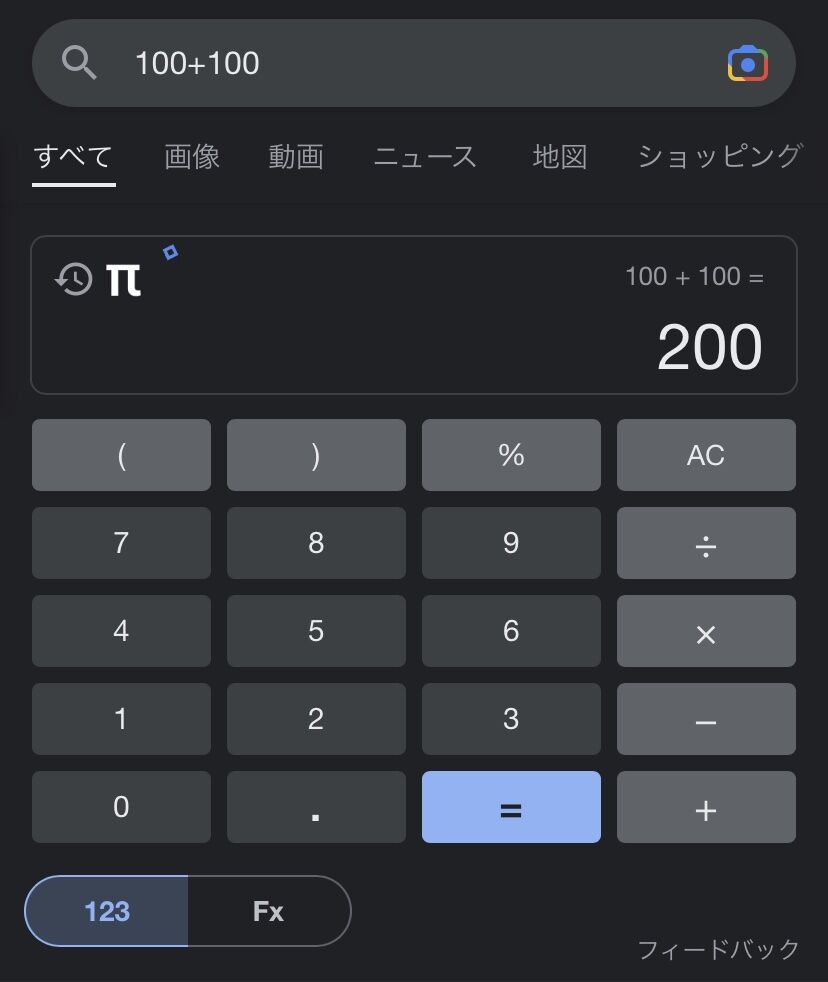
Task: Switch to the 動画 tab
Action: coord(296,157)
